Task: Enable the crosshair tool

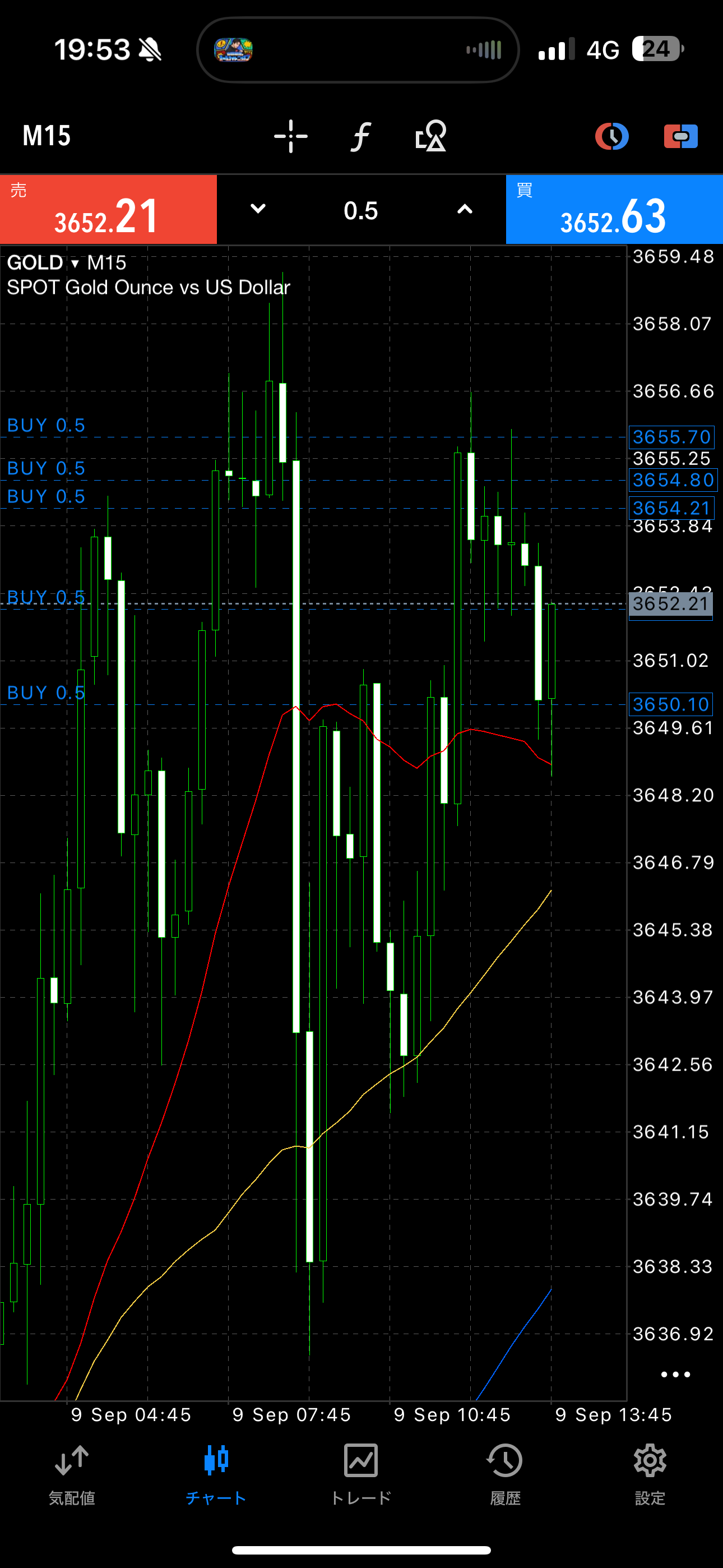Action: tap(291, 136)
